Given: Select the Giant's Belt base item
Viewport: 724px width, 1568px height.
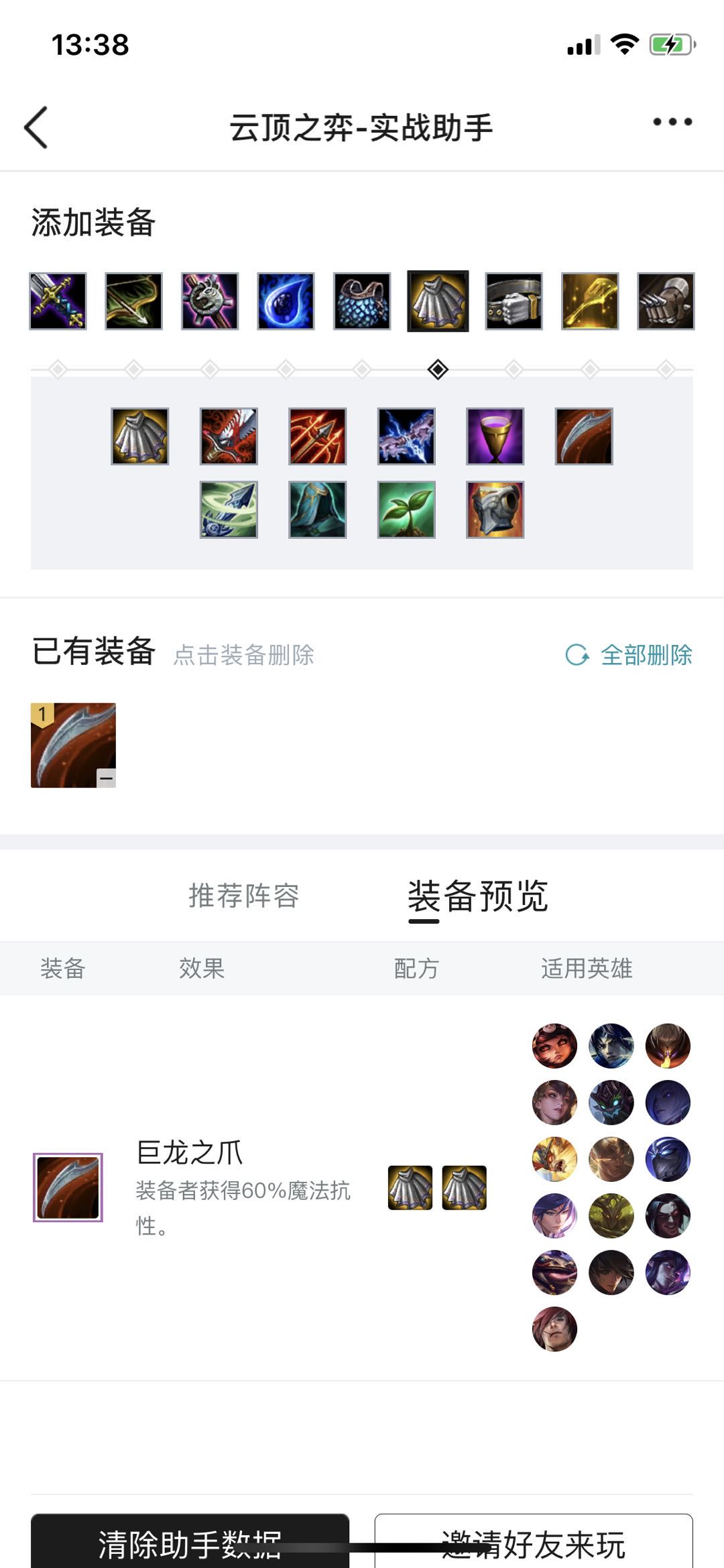Looking at the screenshot, I should point(514,301).
